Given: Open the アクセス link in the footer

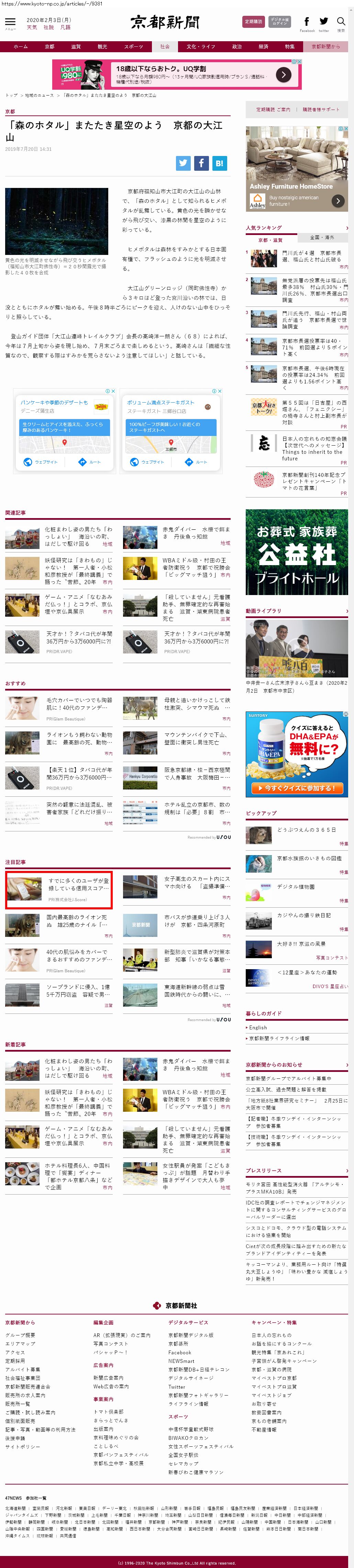Looking at the screenshot, I should click(15, 1353).
